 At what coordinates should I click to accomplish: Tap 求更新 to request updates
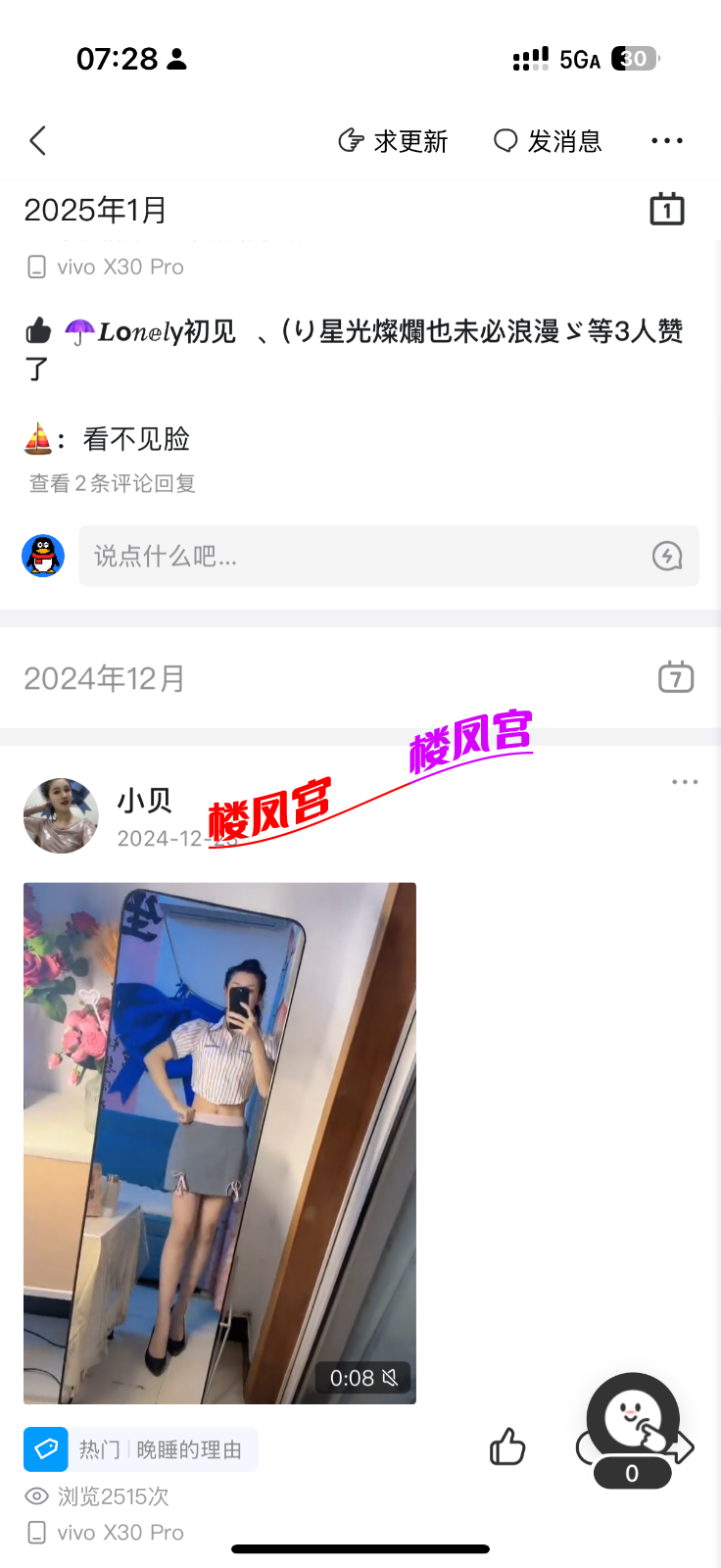[393, 141]
